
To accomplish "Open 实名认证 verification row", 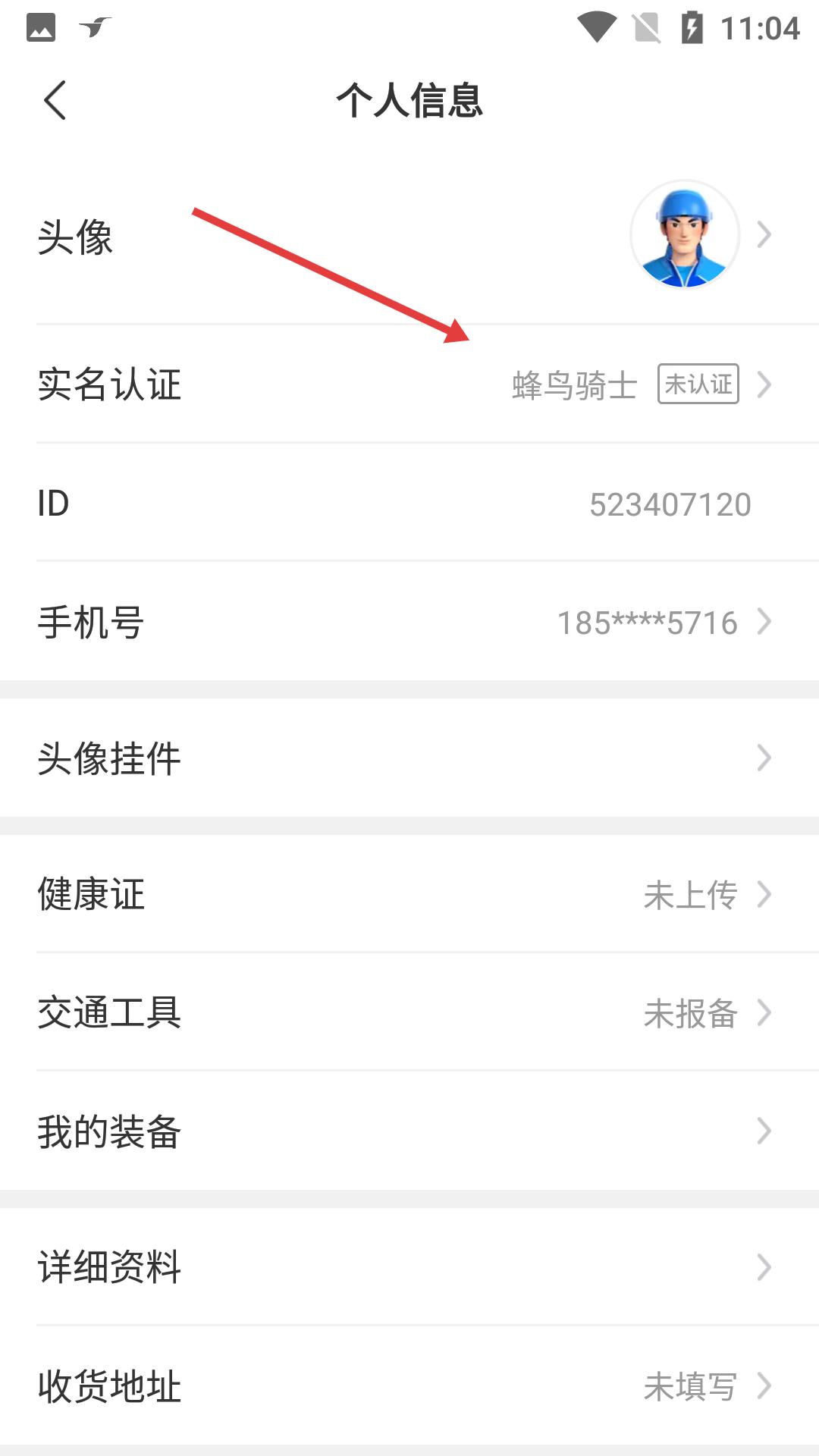I will pos(409,384).
